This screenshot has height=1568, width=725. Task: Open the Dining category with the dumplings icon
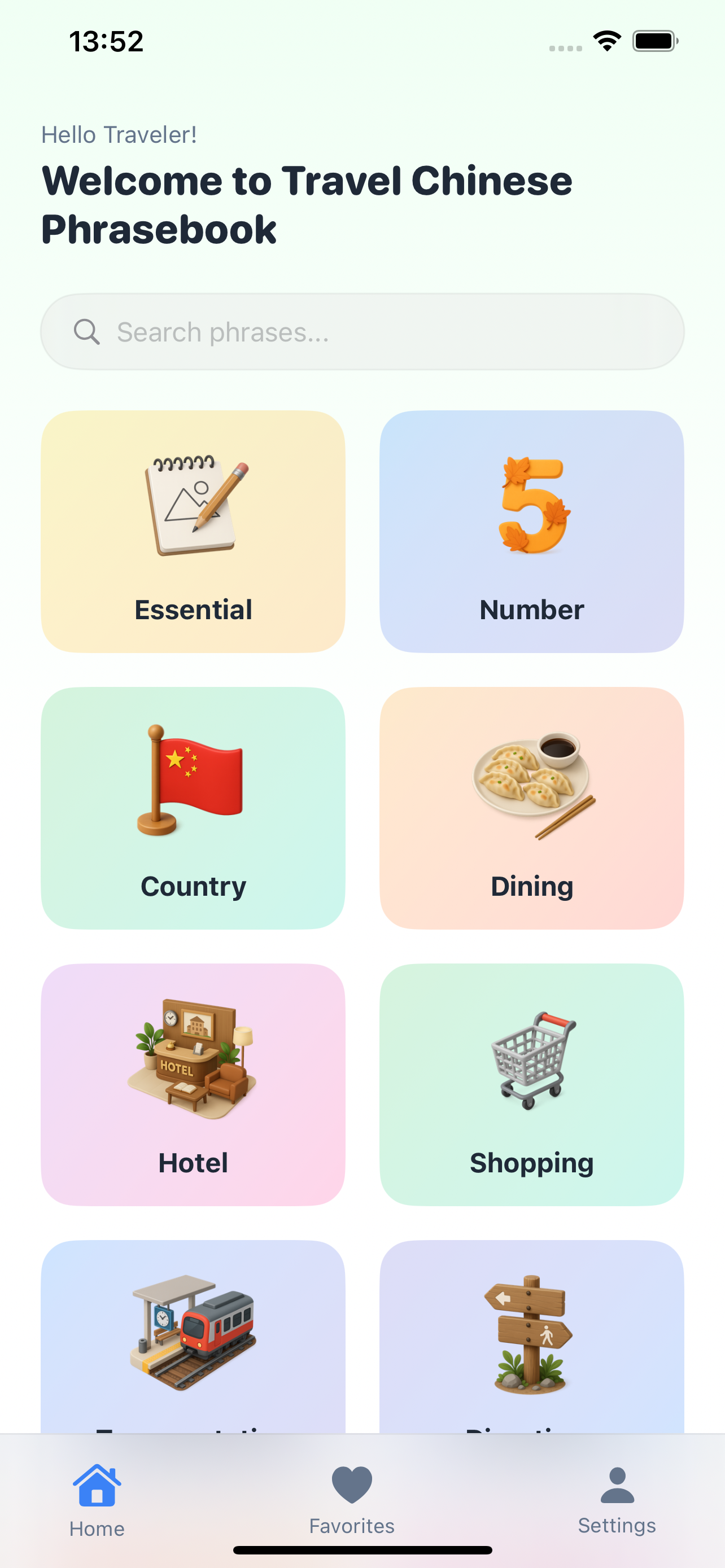point(532,791)
